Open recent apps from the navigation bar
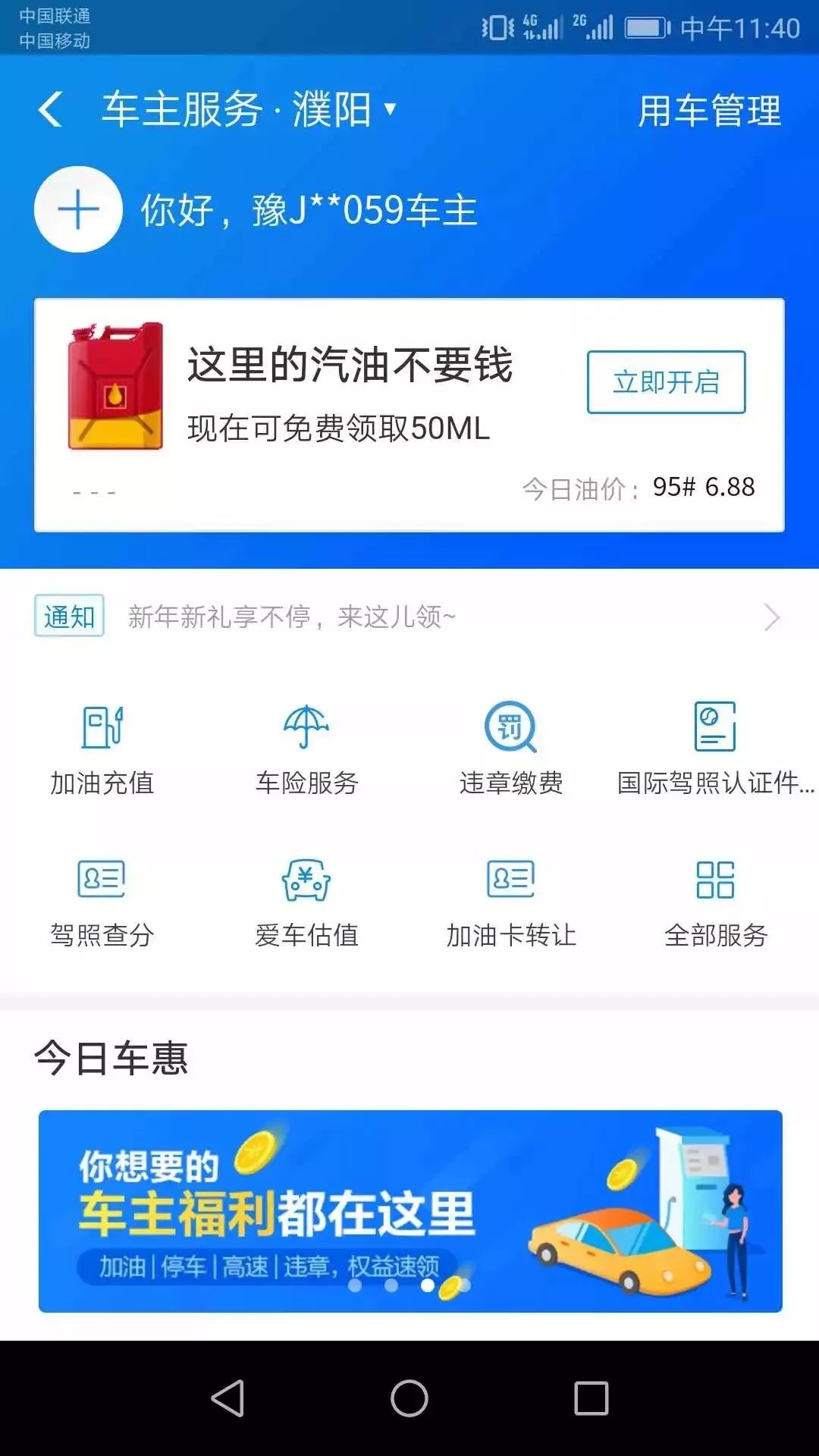 tap(591, 1398)
